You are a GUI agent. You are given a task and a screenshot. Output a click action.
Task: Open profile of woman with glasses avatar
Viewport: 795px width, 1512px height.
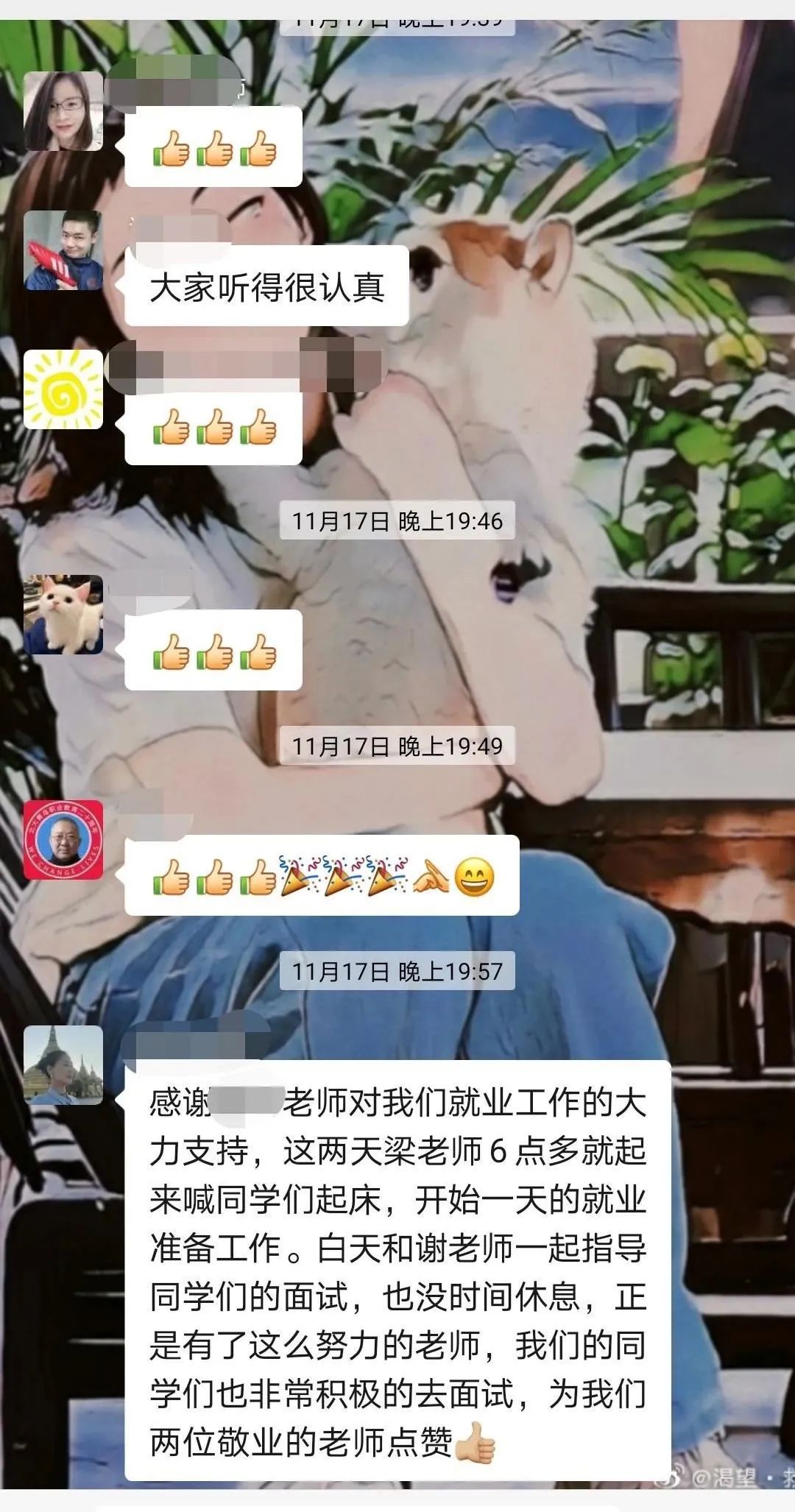tap(63, 111)
